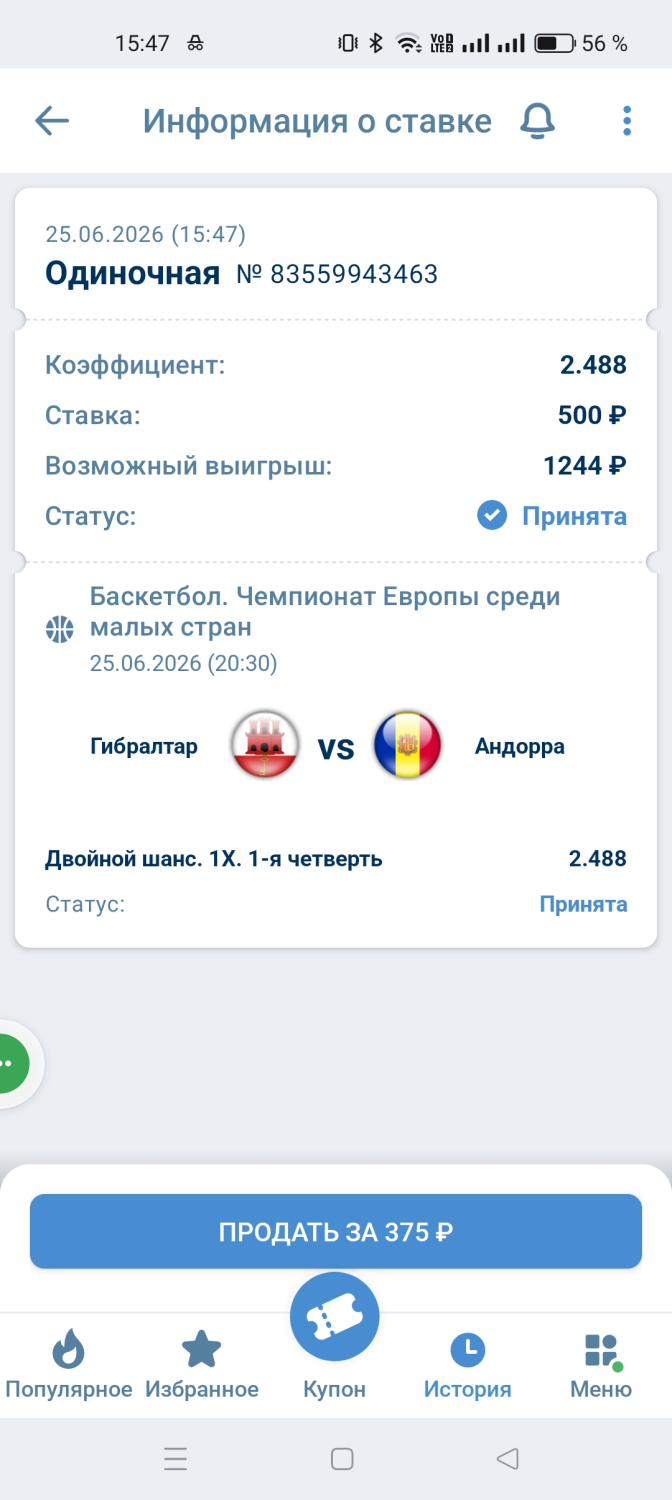The height and width of the screenshot is (1500, 672).
Task: Tap the system back button
Action: click(x=508, y=1459)
